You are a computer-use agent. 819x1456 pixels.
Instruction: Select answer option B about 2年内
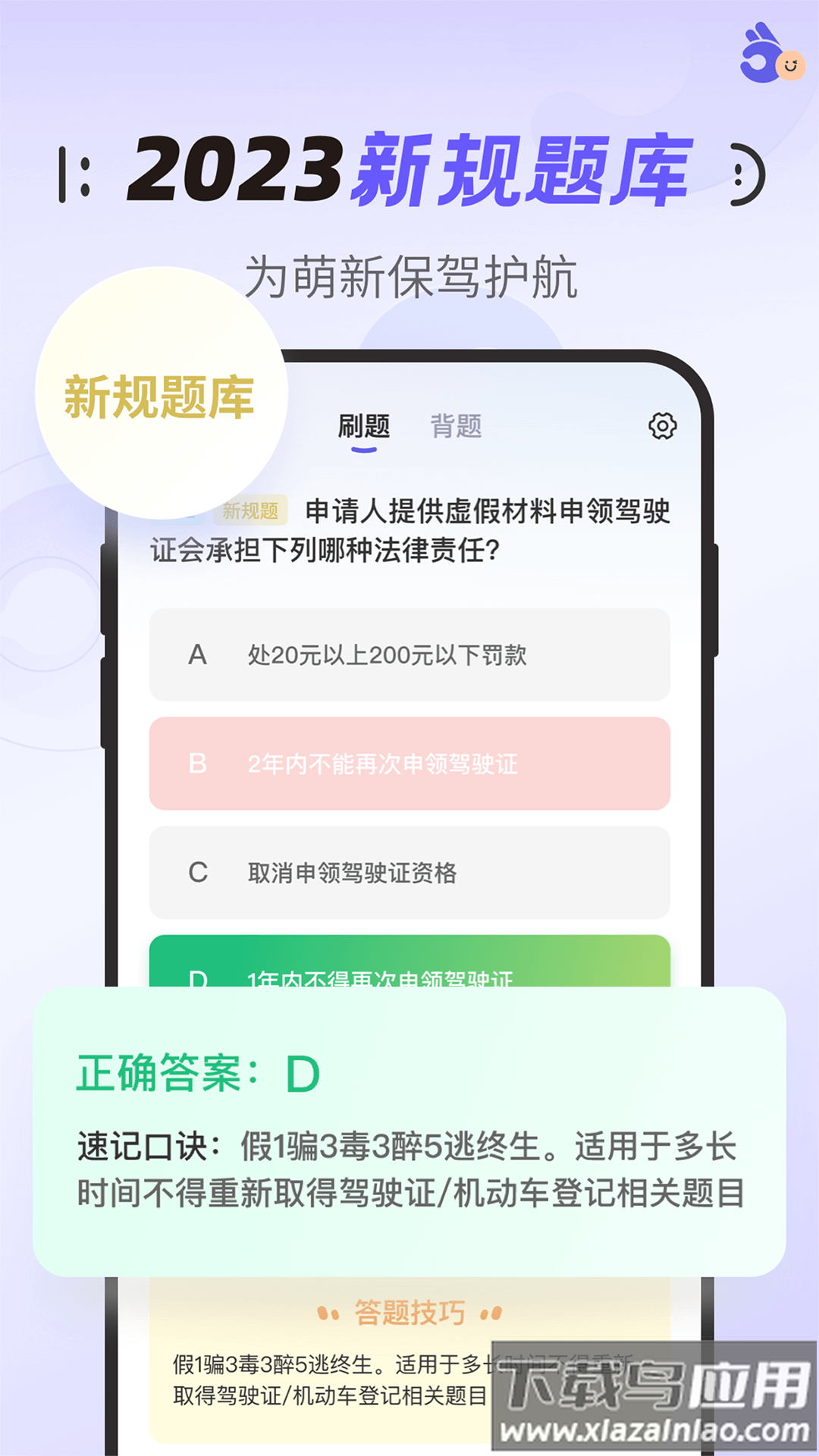(x=409, y=764)
